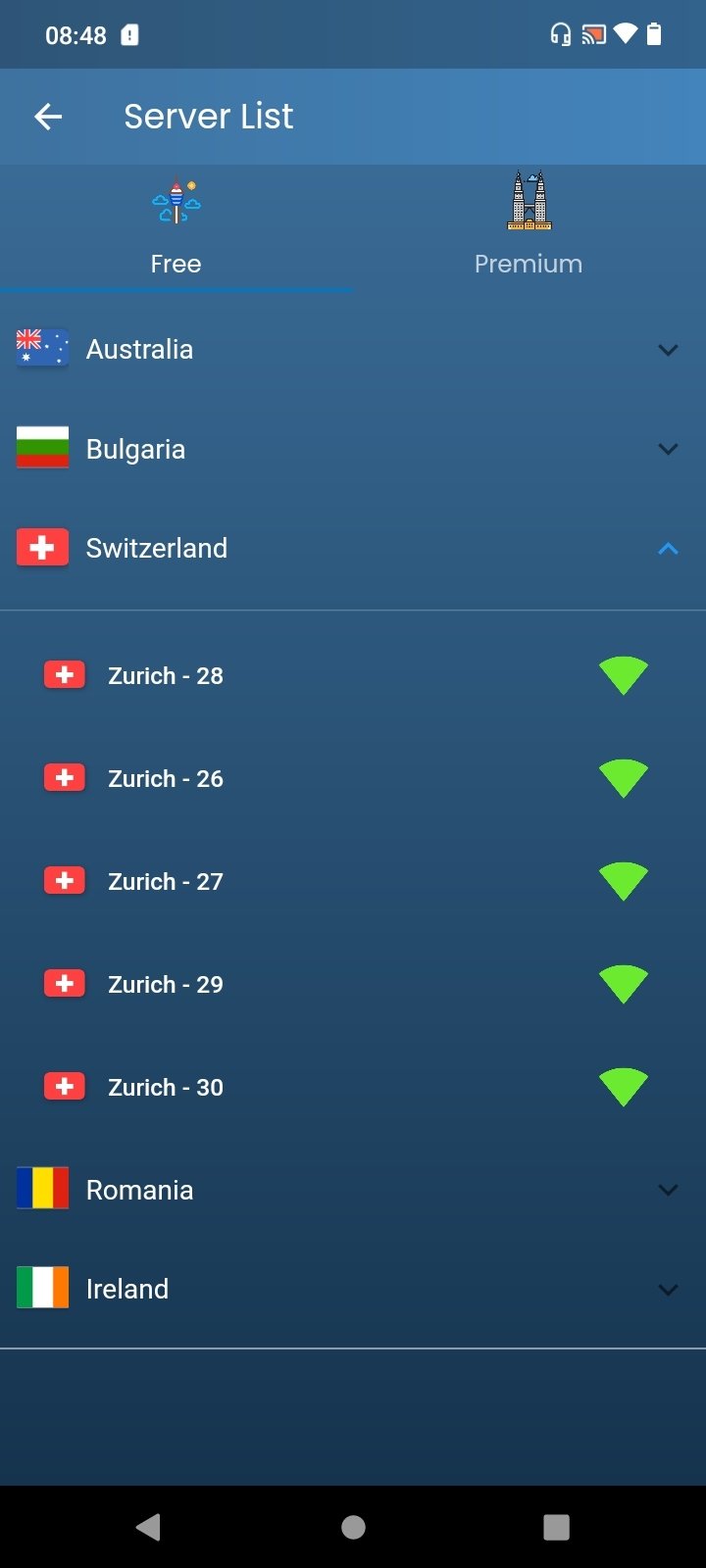
Task: Collapse the Switzerland server group
Action: pos(353,548)
